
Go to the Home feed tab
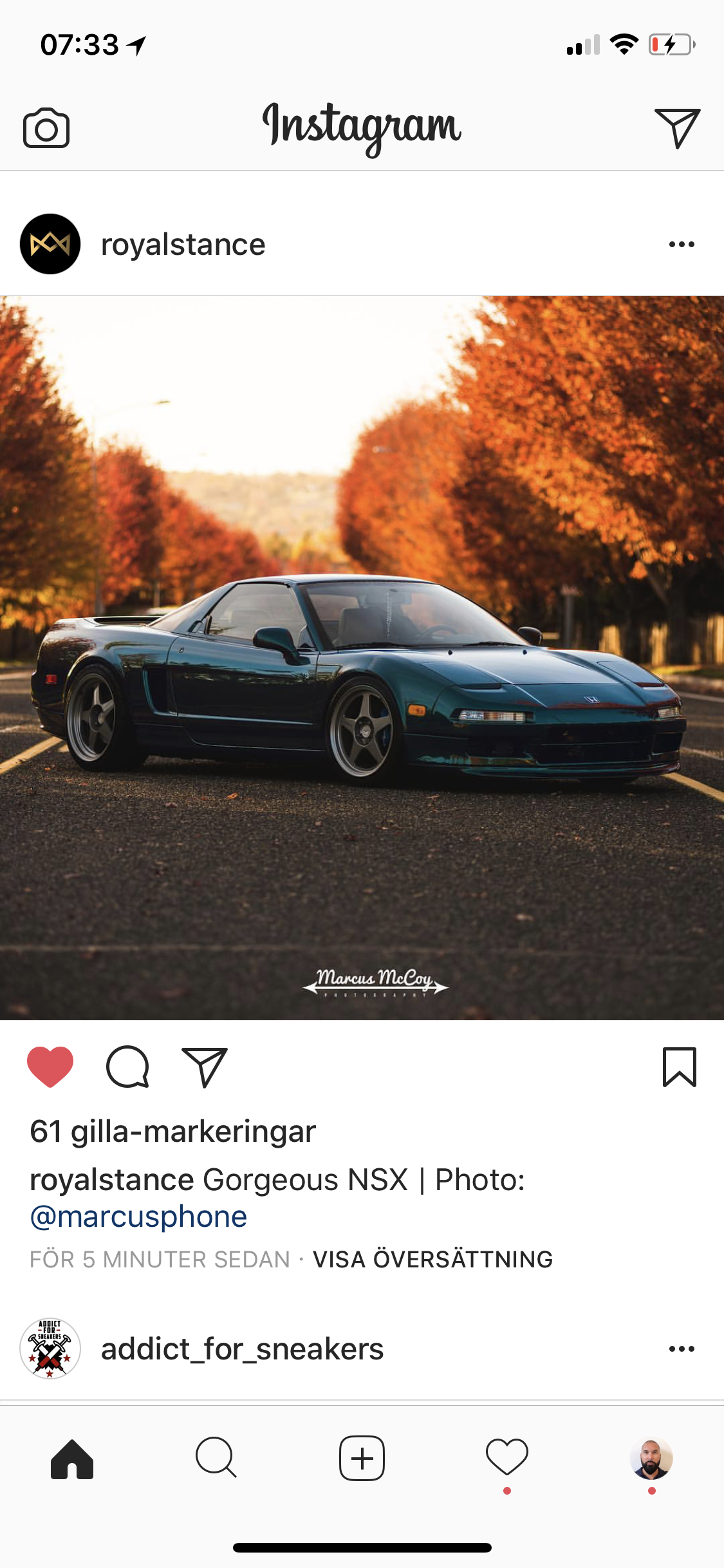(72, 1459)
